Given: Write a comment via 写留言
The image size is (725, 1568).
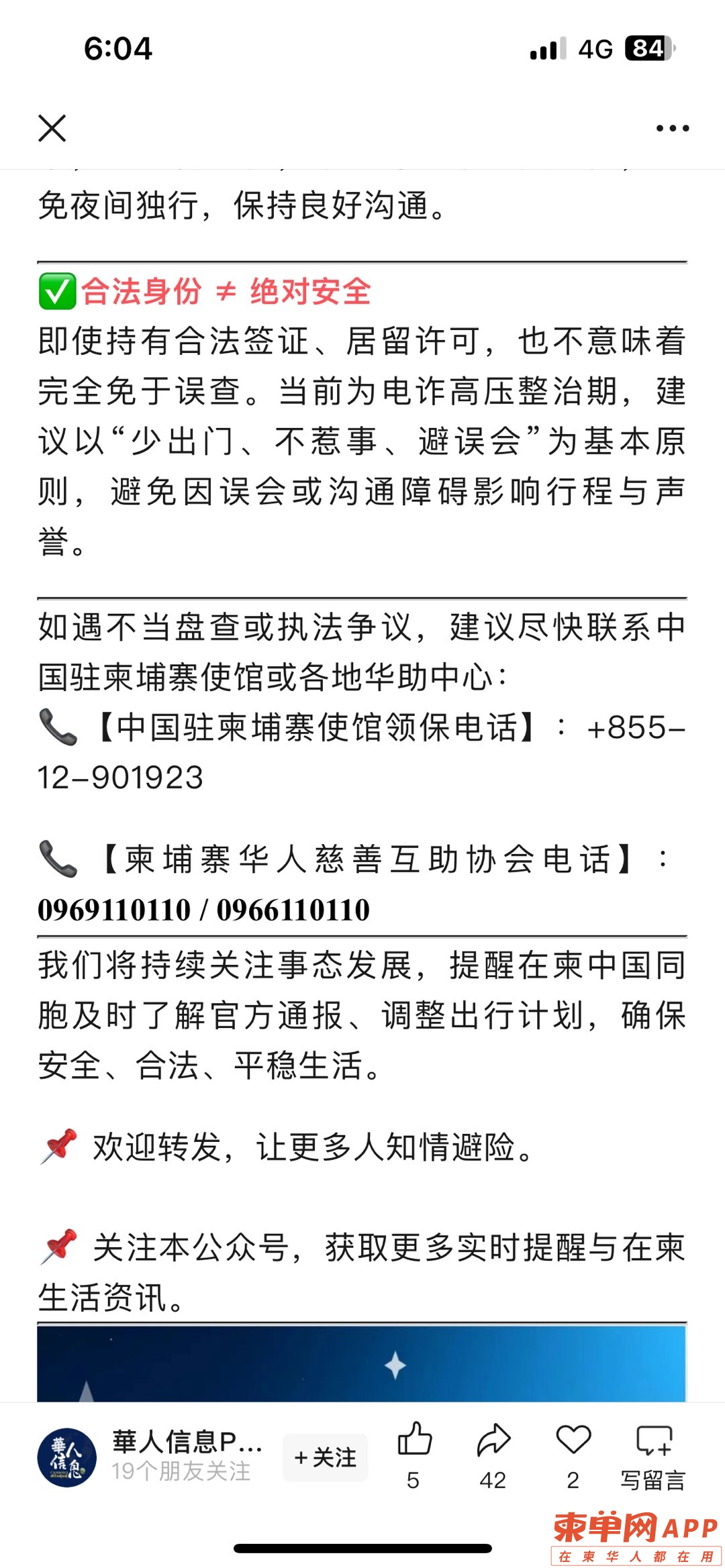Looking at the screenshot, I should click(x=653, y=1456).
